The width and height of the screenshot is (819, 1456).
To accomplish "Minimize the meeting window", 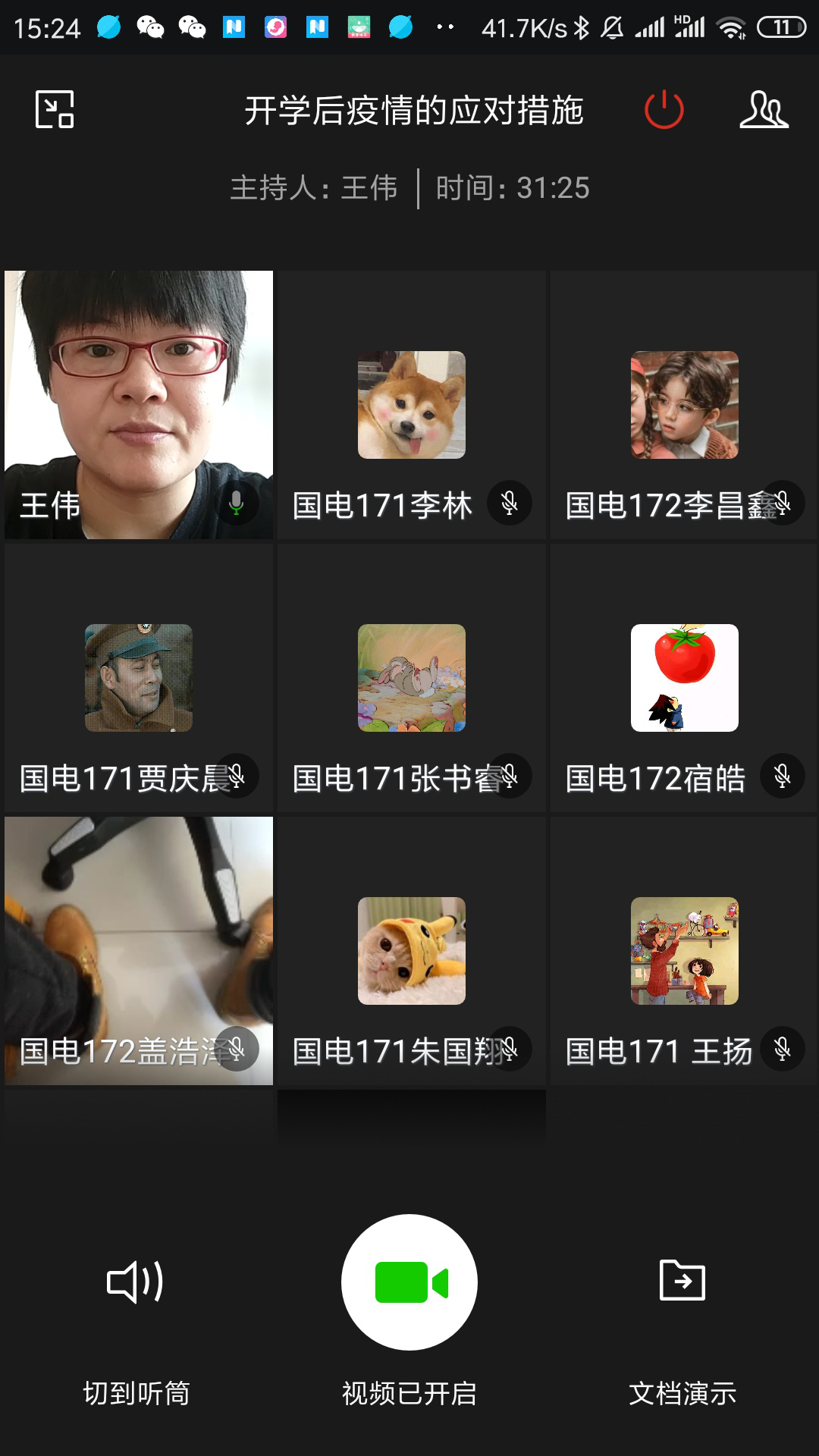I will tap(55, 109).
